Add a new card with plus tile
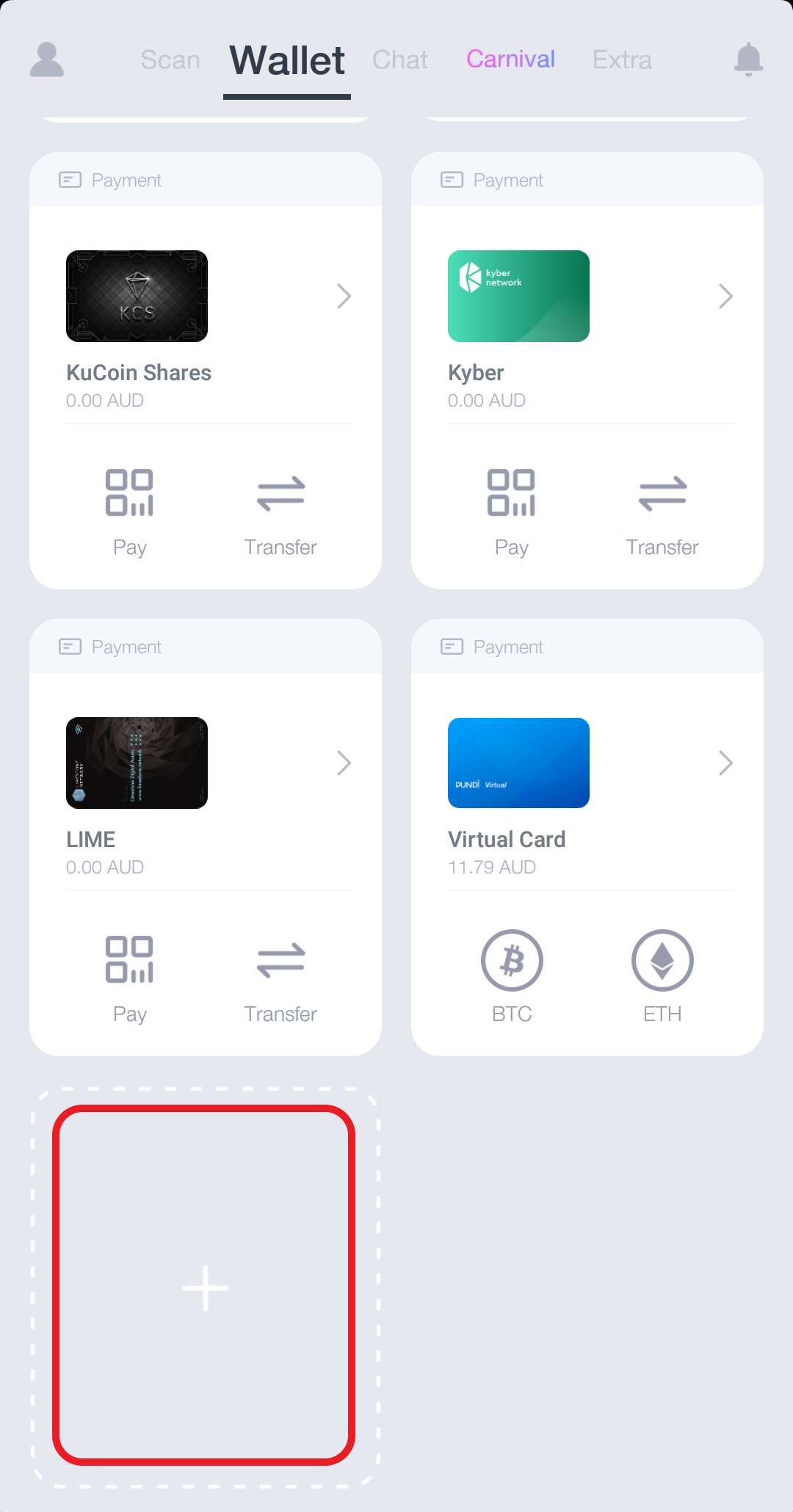Viewport: 793px width, 1512px height. [x=206, y=1288]
